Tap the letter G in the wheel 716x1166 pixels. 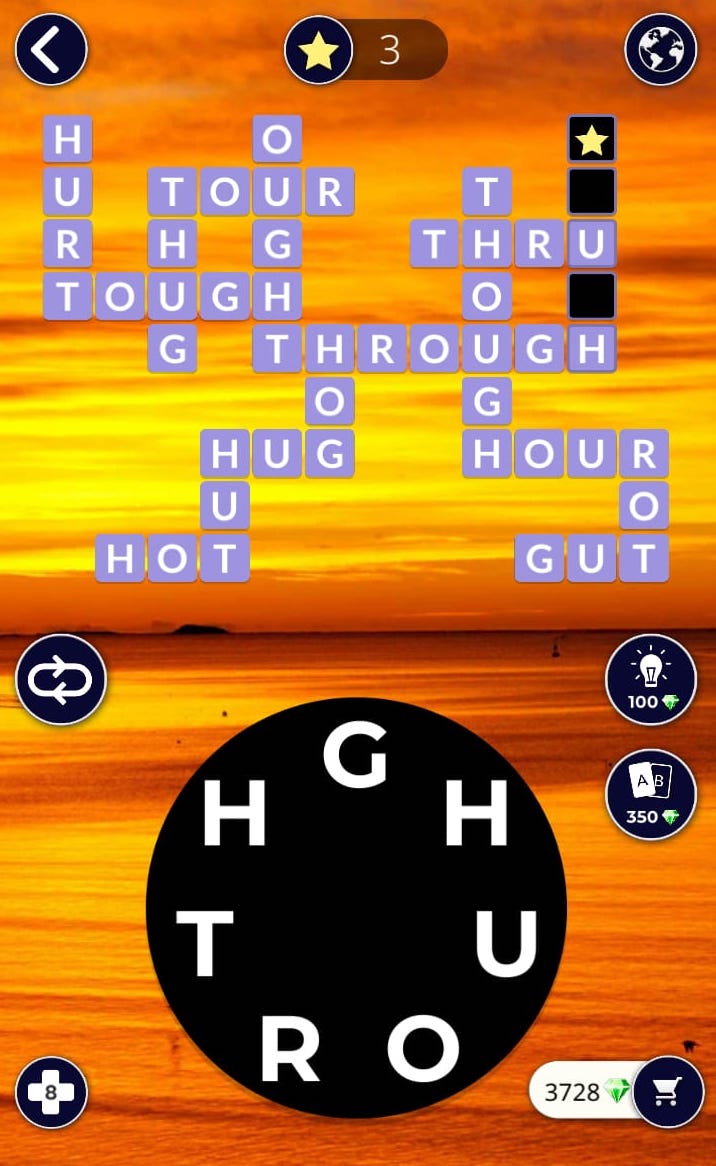click(355, 757)
